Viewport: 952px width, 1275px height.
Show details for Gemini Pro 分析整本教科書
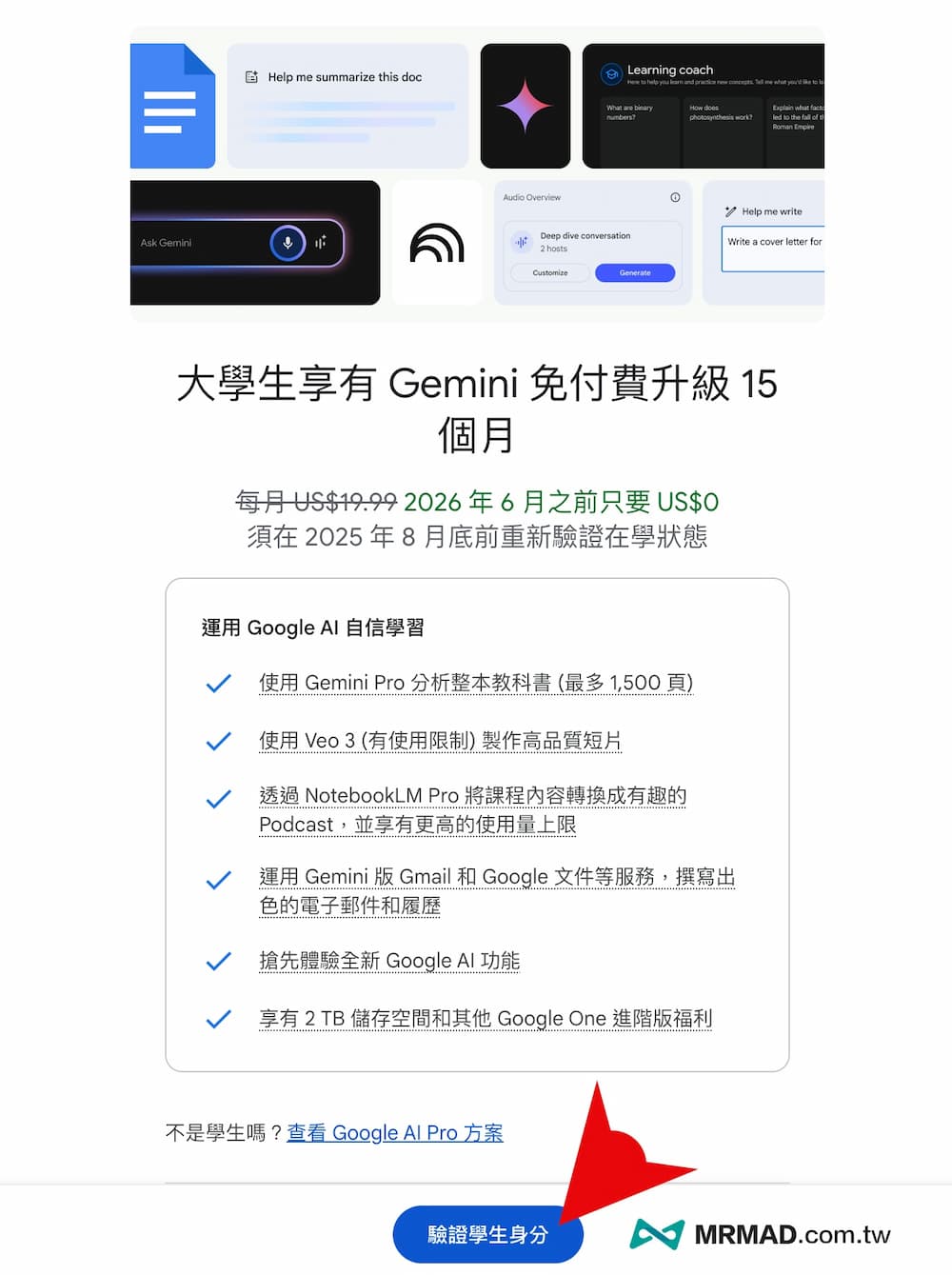475,683
